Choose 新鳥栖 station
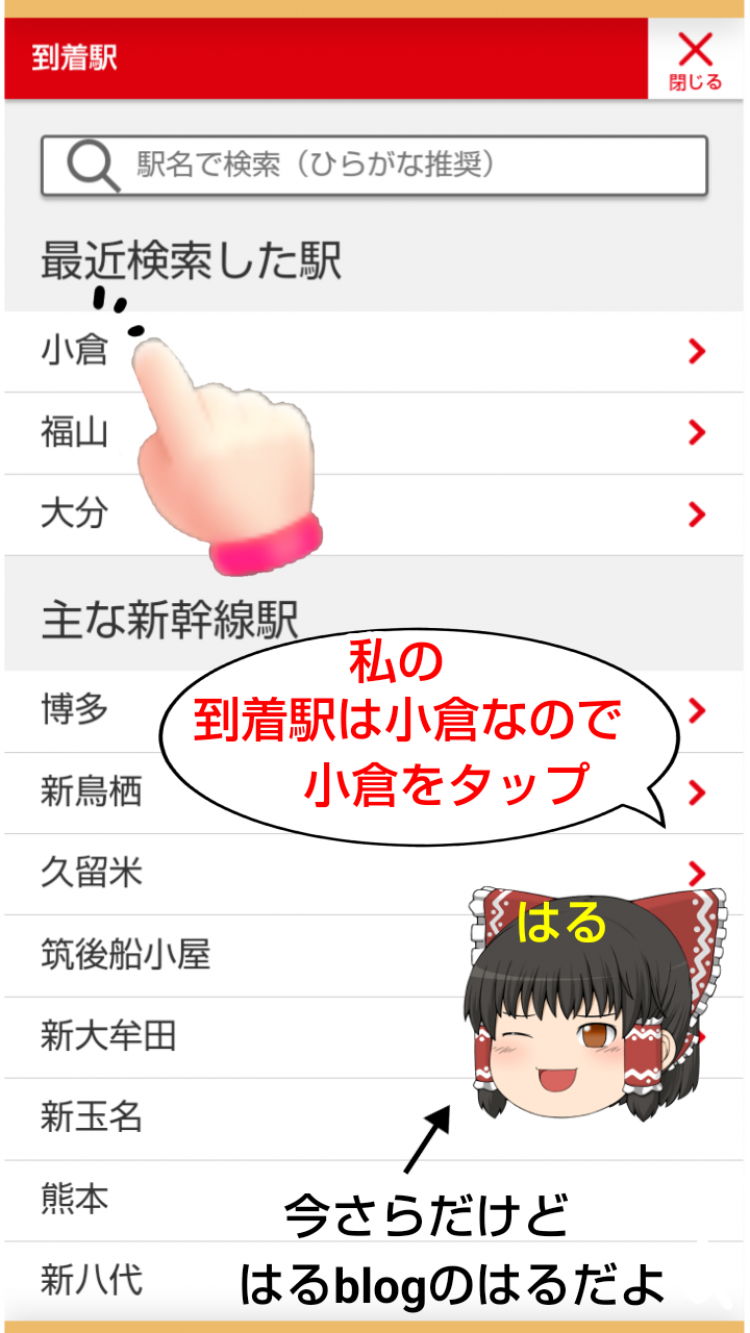Image resolution: width=750 pixels, height=1333 pixels. [x=92, y=792]
